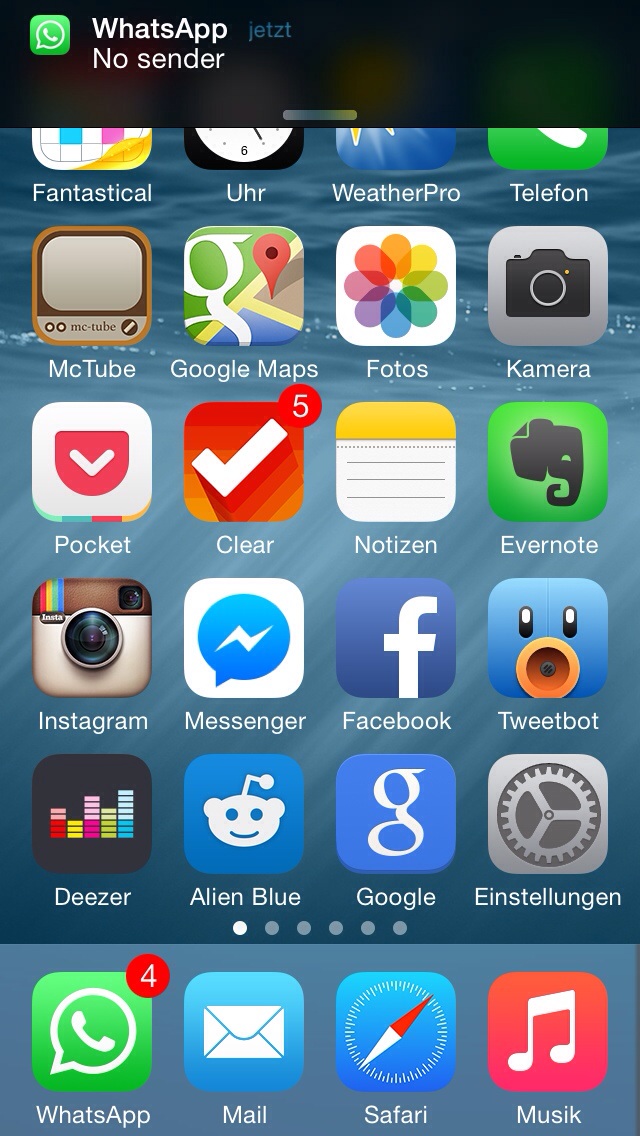This screenshot has width=640, height=1136.
Task: Launch the McTube app
Action: click(92, 287)
